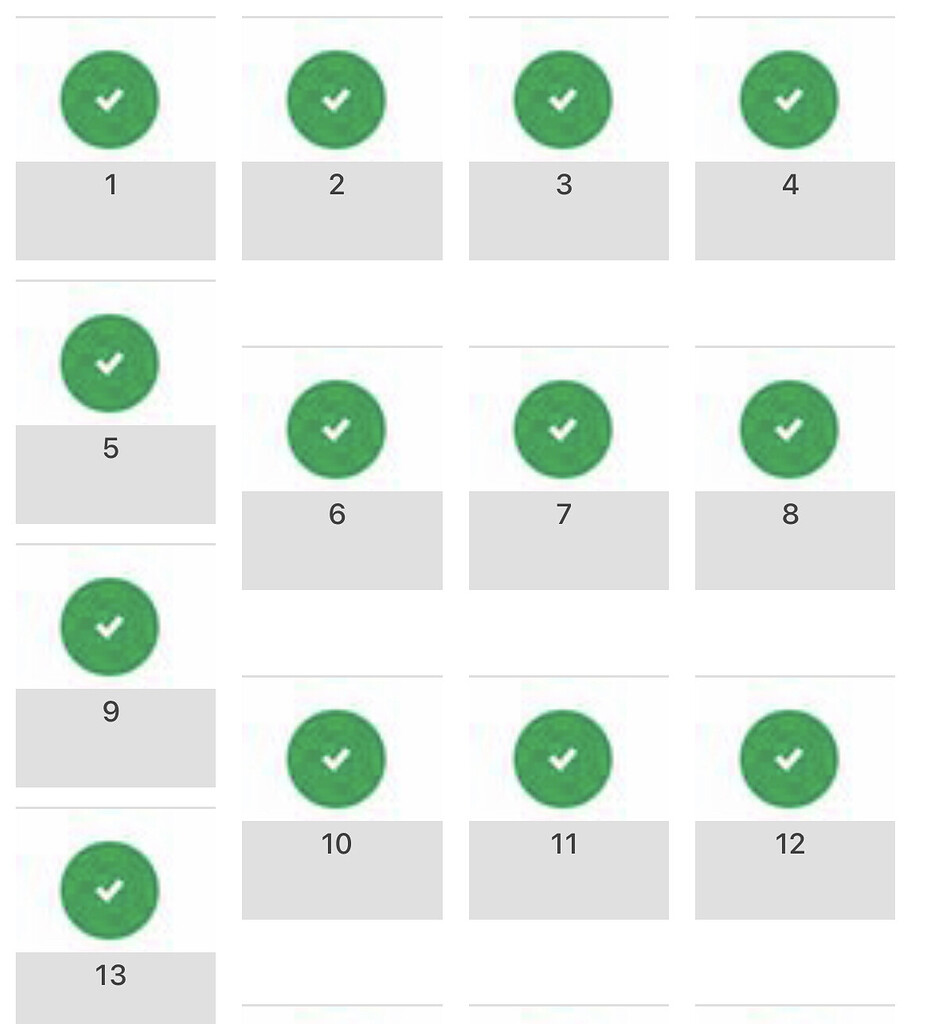Click the completion check circle on item 6
The height and width of the screenshot is (1024, 931).
tap(336, 429)
